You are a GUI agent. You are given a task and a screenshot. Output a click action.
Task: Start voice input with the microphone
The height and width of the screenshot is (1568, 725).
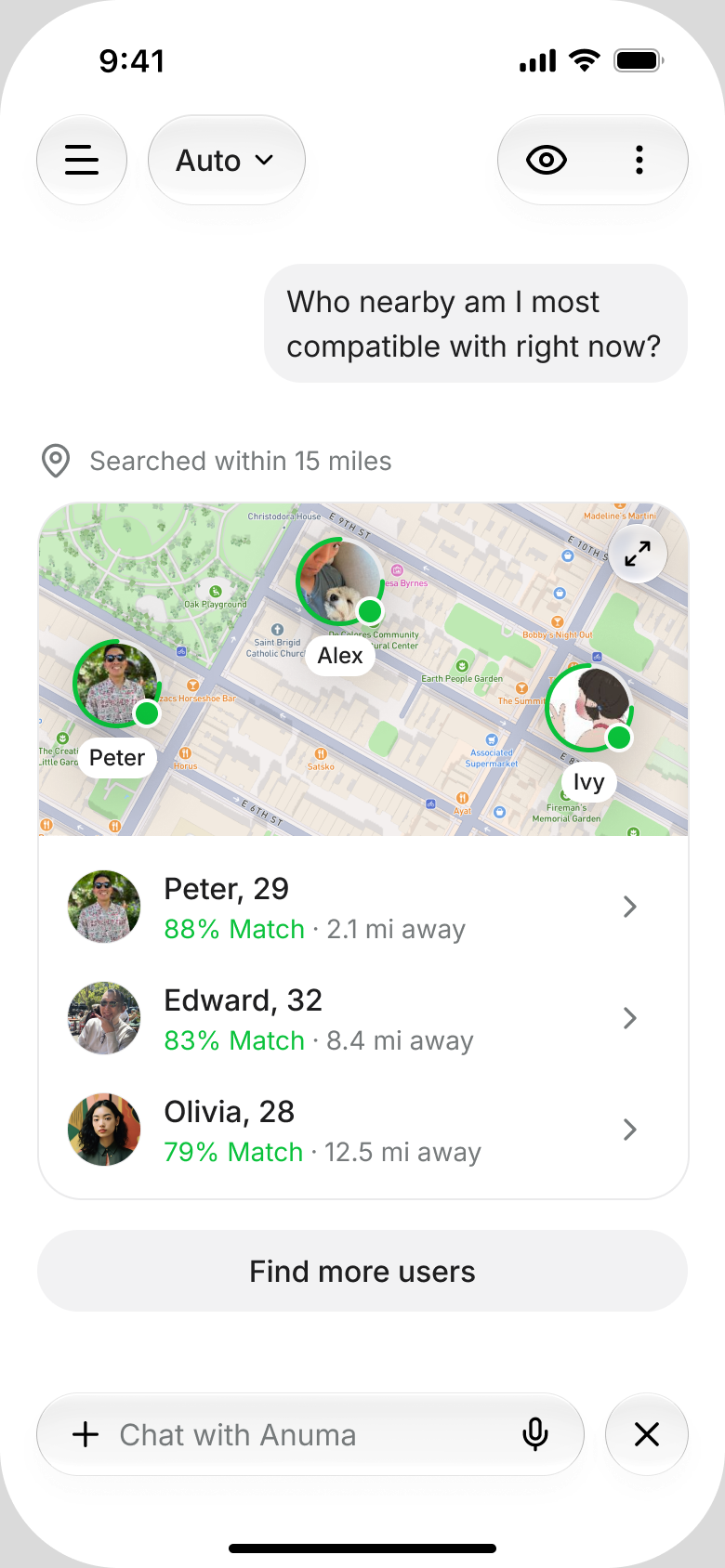tap(535, 1434)
